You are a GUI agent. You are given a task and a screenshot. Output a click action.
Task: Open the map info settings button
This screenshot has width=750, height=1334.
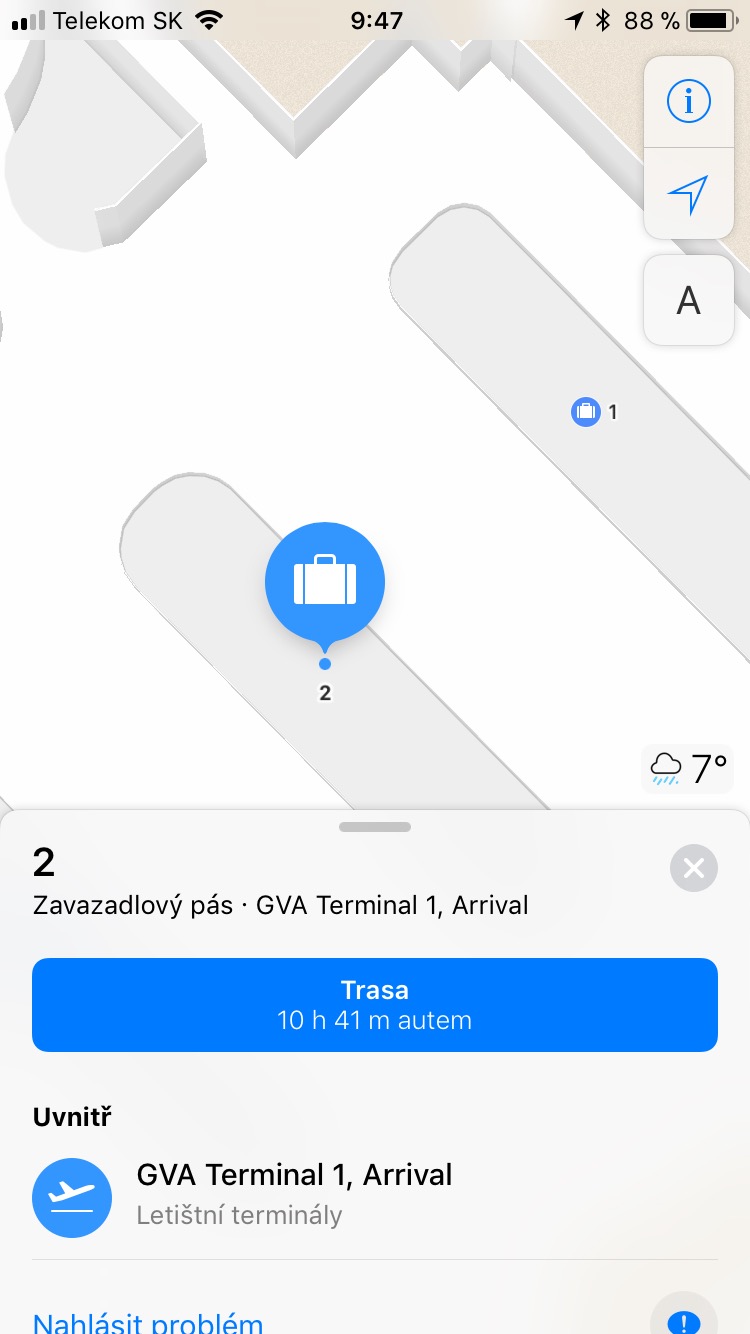click(688, 102)
